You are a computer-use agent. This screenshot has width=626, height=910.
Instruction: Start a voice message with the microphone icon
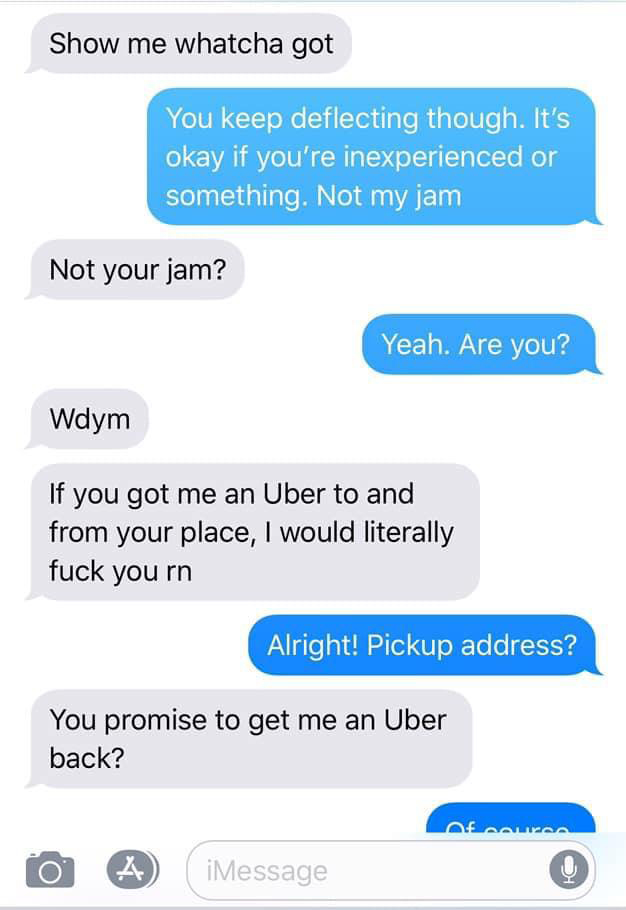tap(568, 870)
